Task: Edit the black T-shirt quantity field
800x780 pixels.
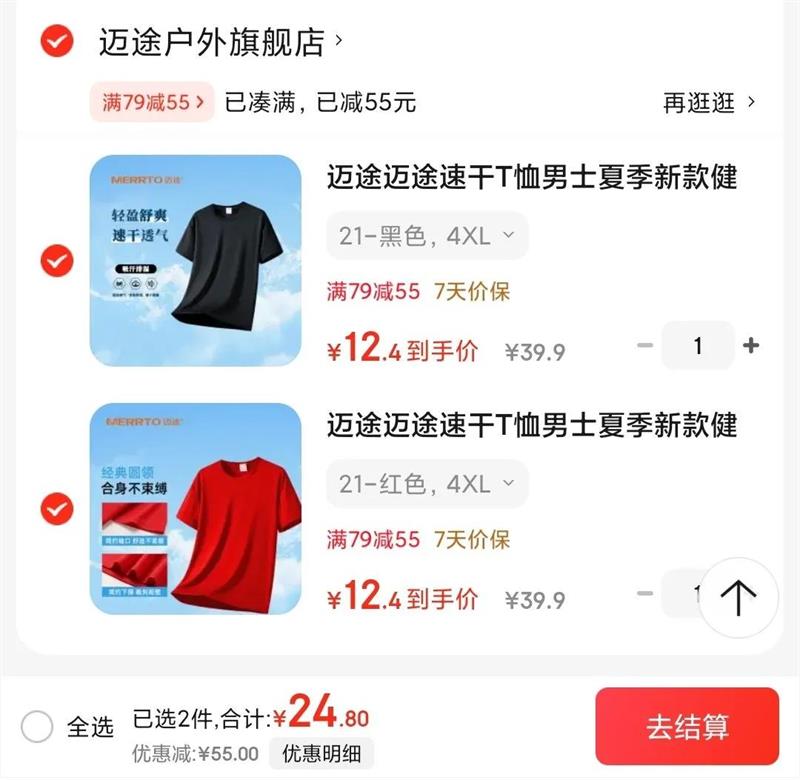Action: [x=698, y=345]
